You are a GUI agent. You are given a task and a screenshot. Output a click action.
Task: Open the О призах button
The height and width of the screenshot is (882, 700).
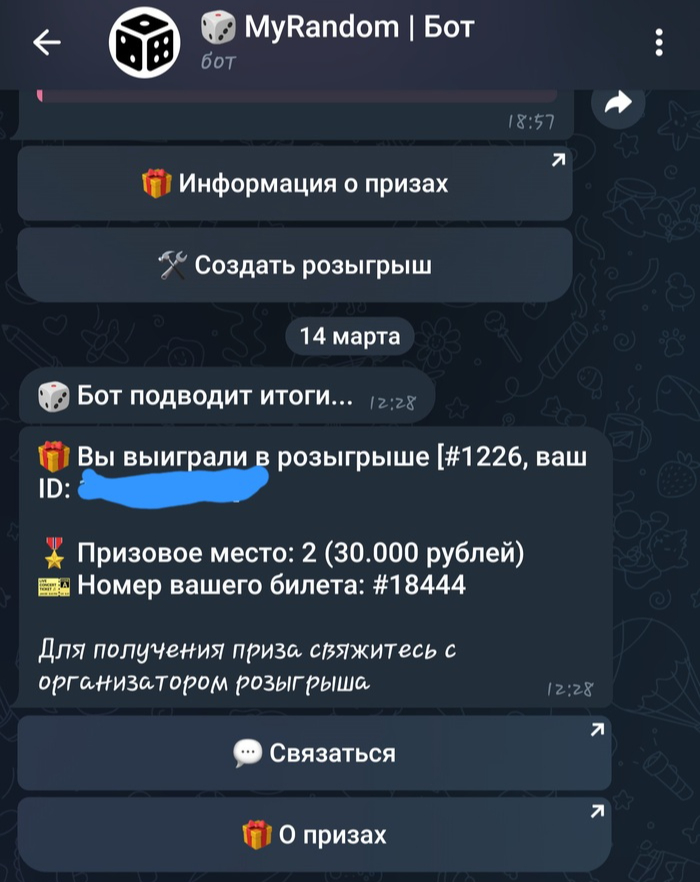click(314, 834)
